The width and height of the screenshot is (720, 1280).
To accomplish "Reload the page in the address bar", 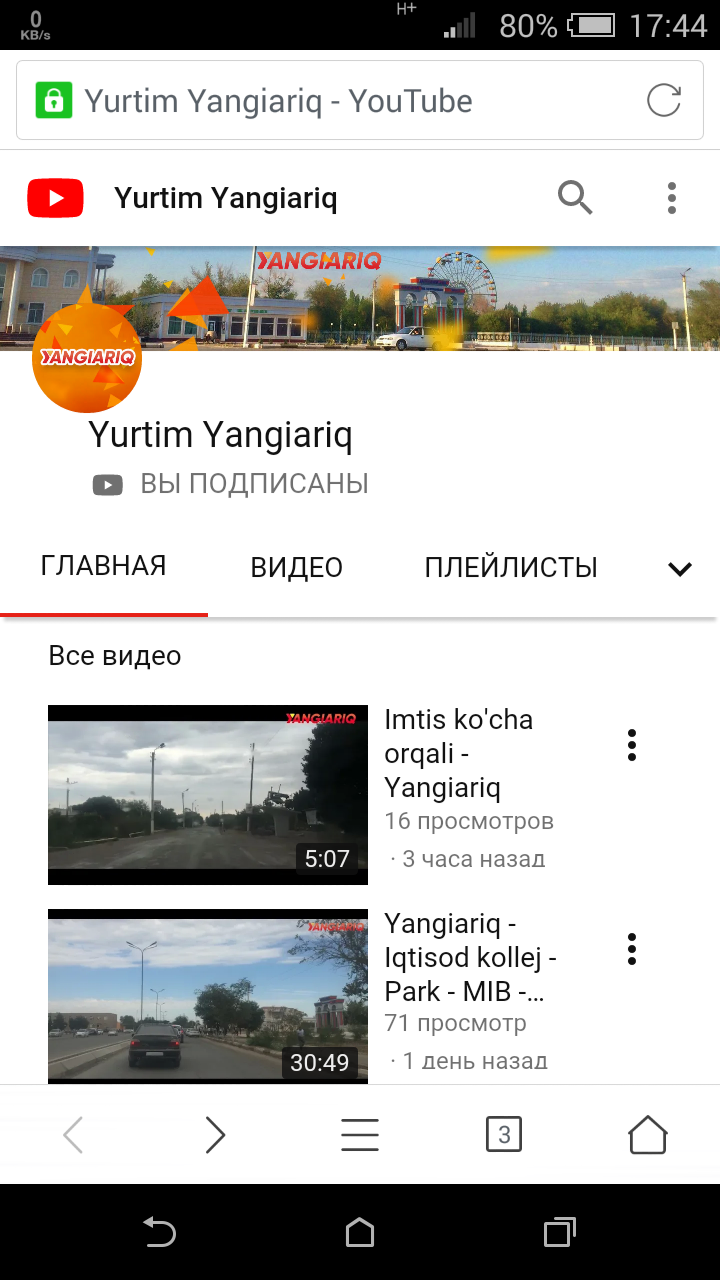I will (x=664, y=101).
